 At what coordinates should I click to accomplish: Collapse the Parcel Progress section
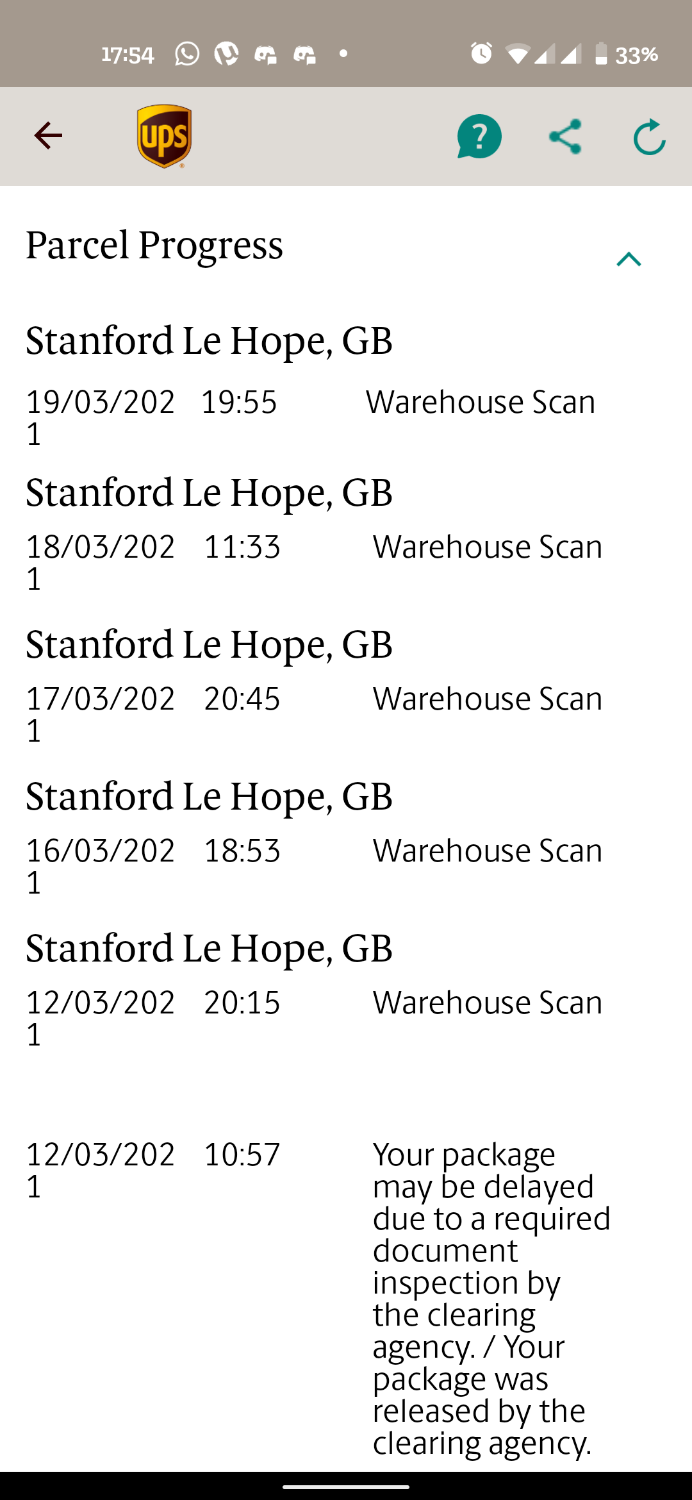pos(629,260)
